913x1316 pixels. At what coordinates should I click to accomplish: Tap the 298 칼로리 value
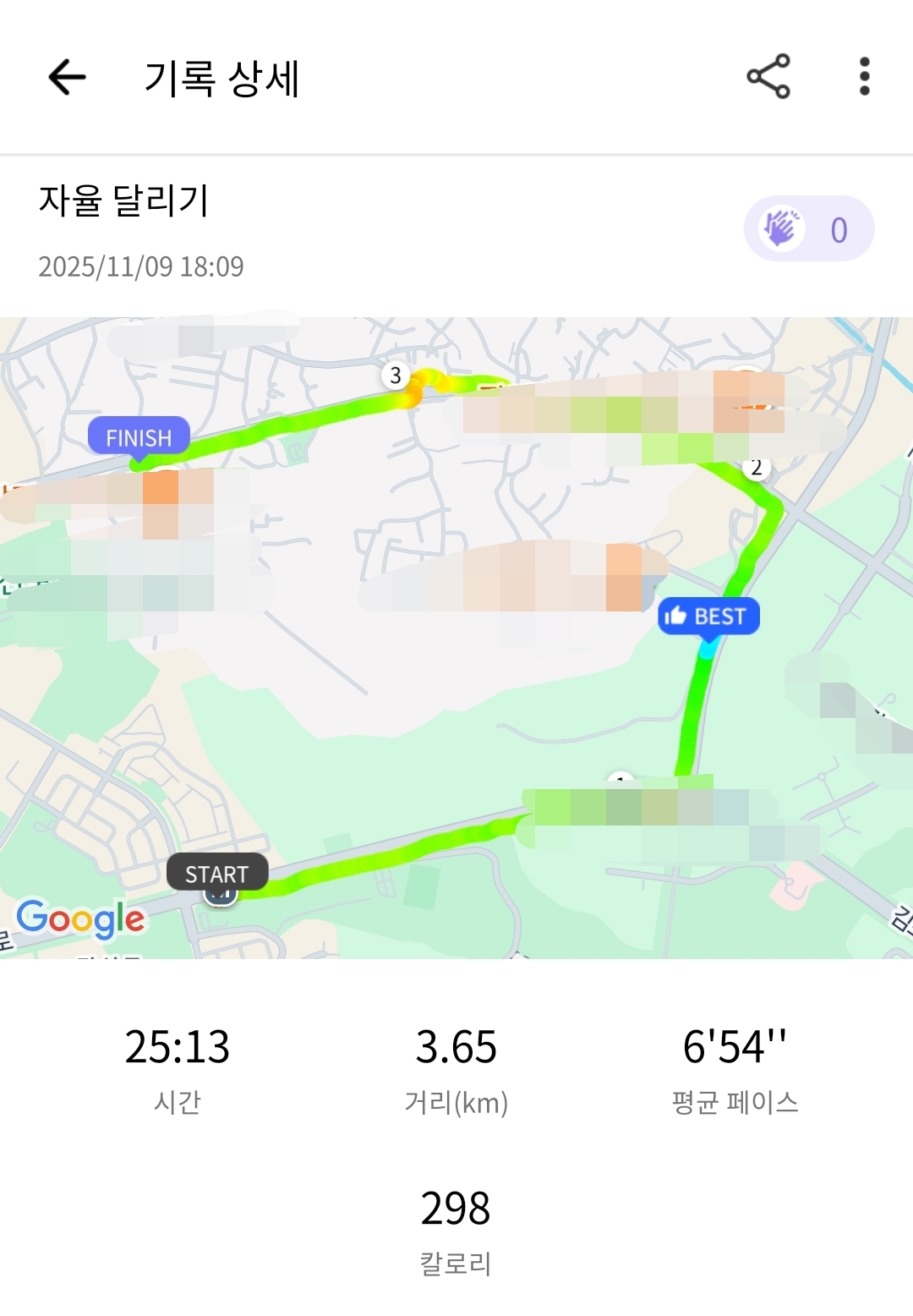click(x=456, y=1209)
